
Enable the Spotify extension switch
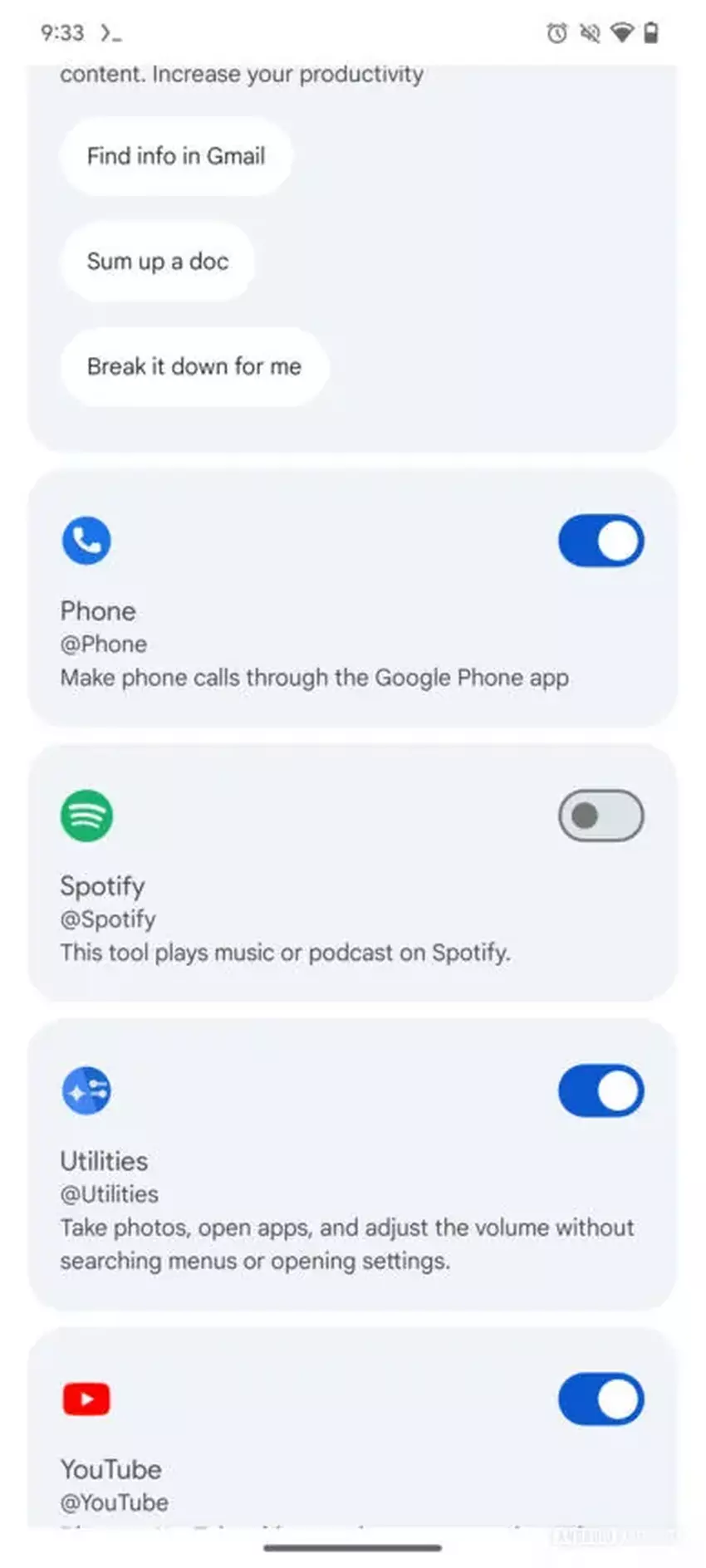tap(601, 816)
